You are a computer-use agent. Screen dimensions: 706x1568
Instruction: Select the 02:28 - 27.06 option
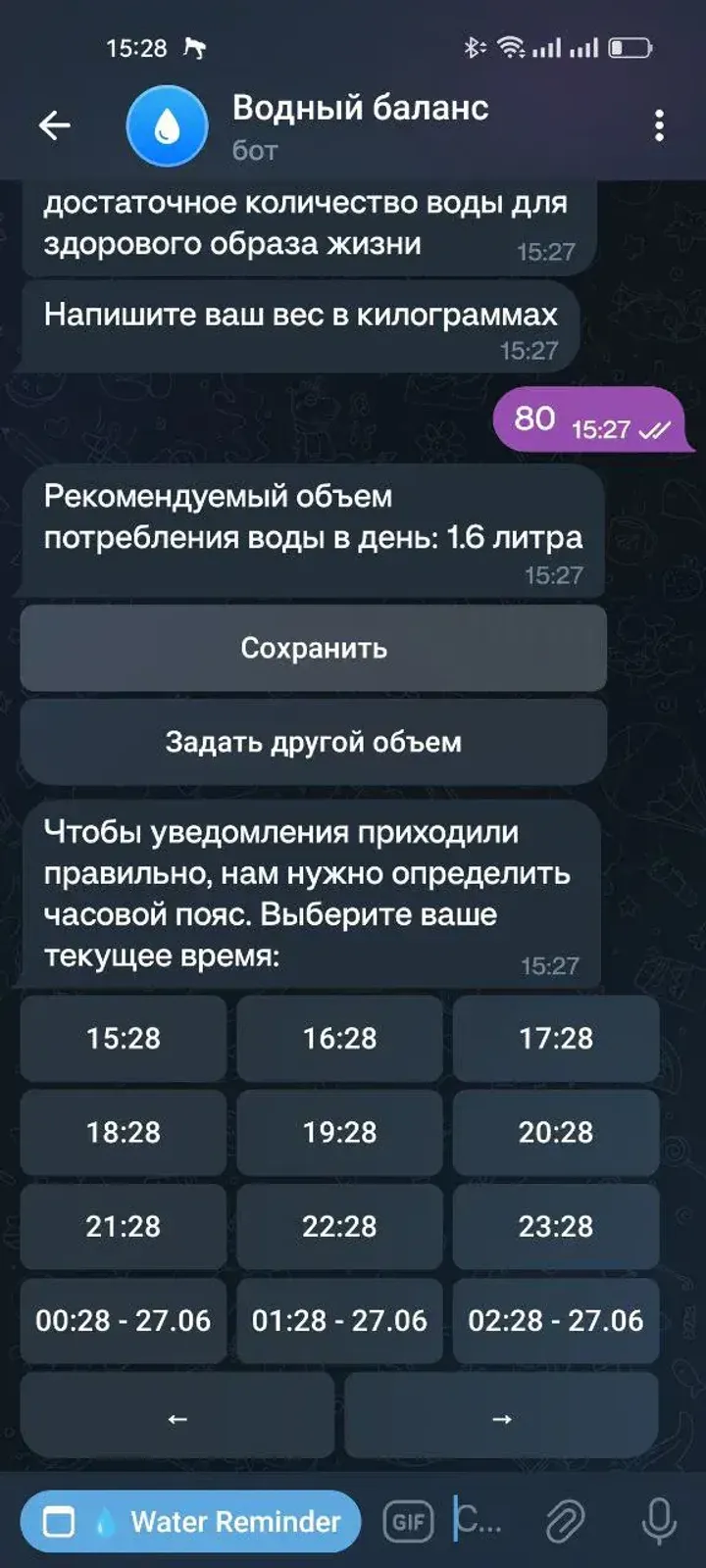coord(556,1321)
